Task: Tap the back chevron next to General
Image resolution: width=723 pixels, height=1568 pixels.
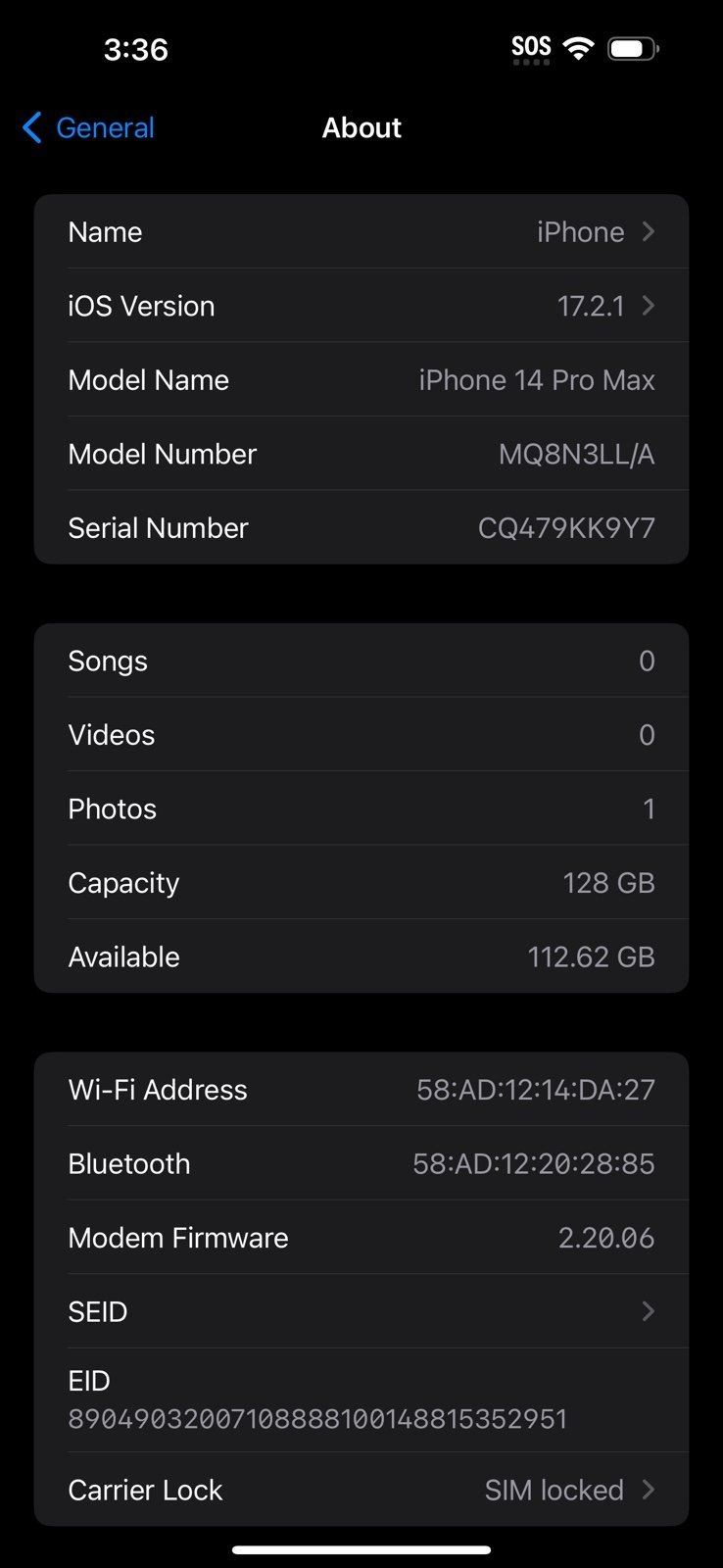Action: [30, 127]
